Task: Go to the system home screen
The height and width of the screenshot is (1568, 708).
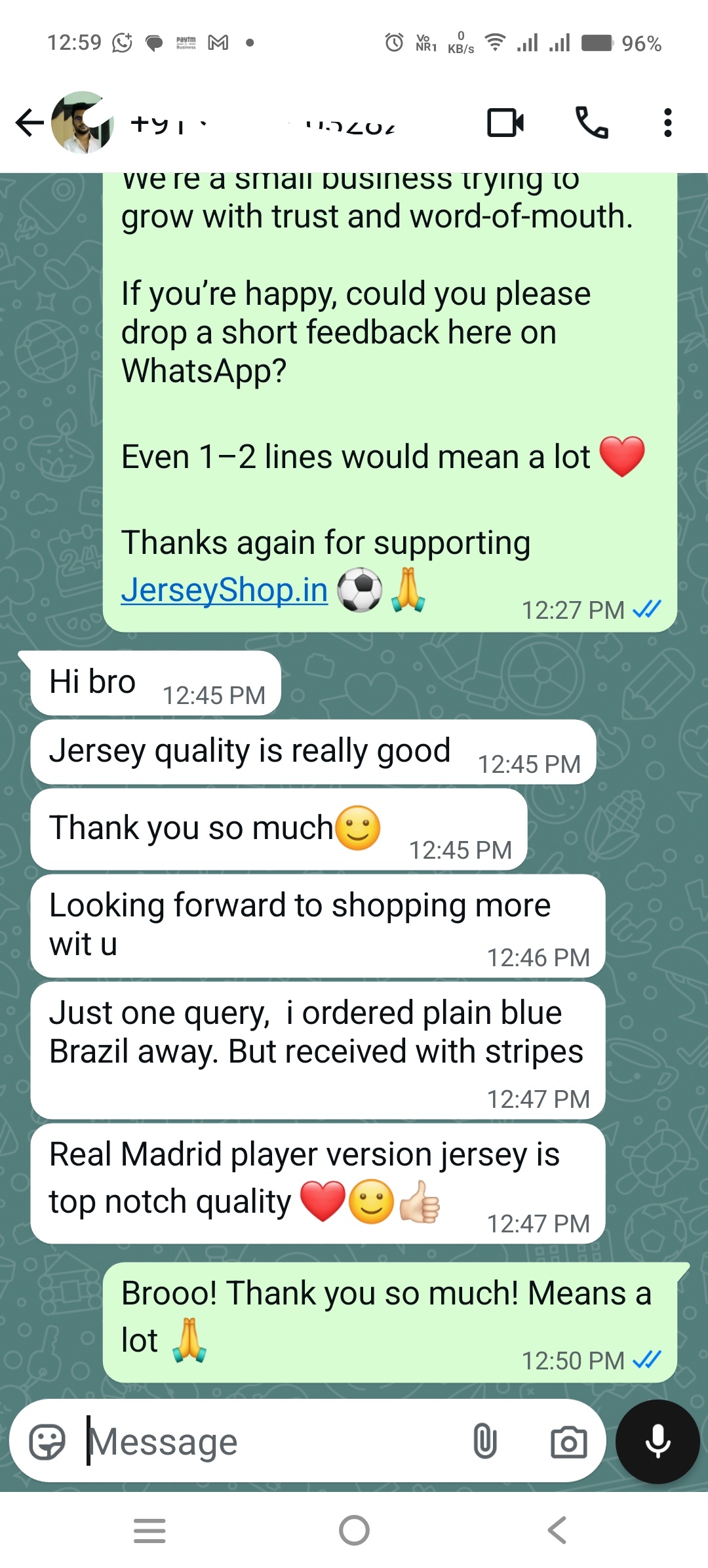Action: [354, 1531]
